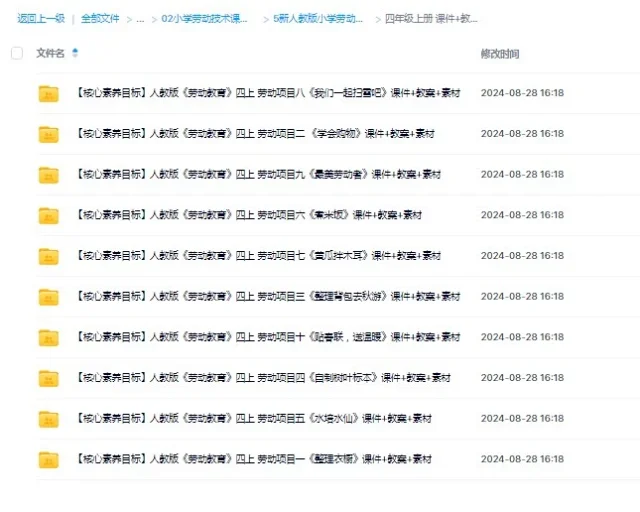The height and width of the screenshot is (512, 640).
Task: Sort files by 文件名 column
Action: [51, 53]
